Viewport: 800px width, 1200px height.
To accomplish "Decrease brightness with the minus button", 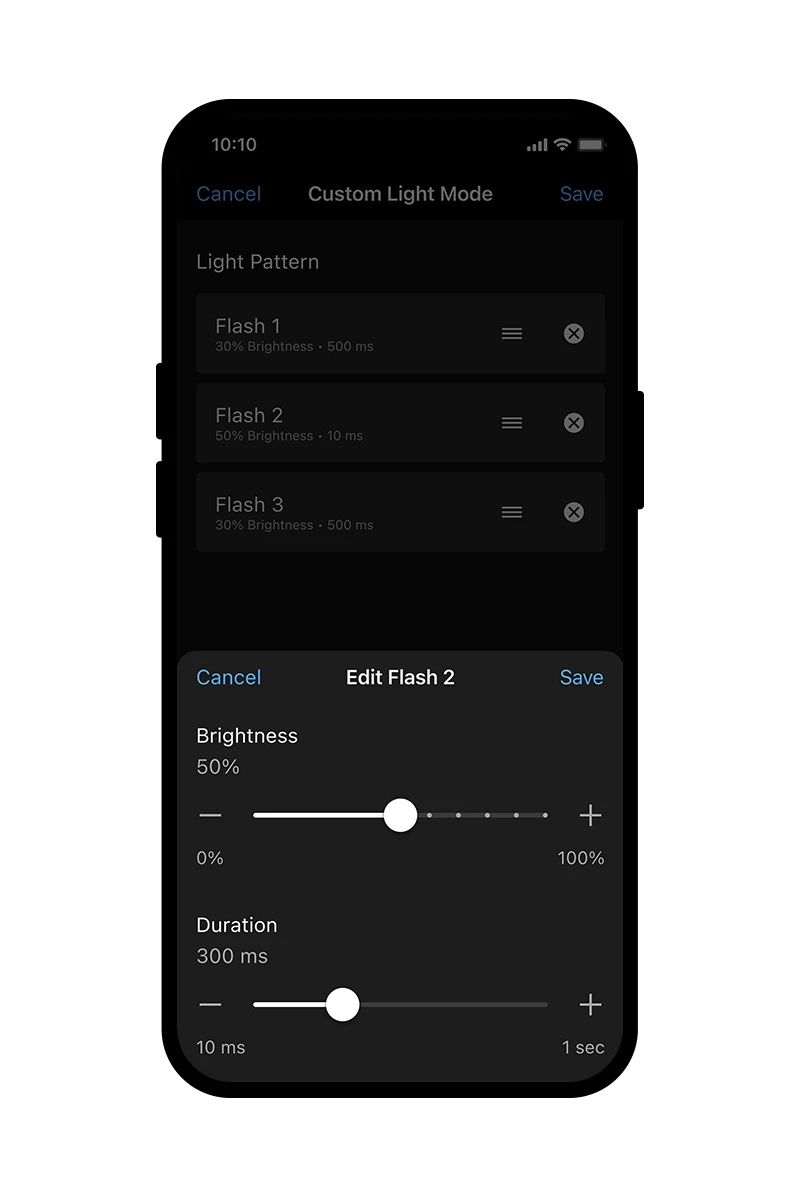I will coord(210,815).
